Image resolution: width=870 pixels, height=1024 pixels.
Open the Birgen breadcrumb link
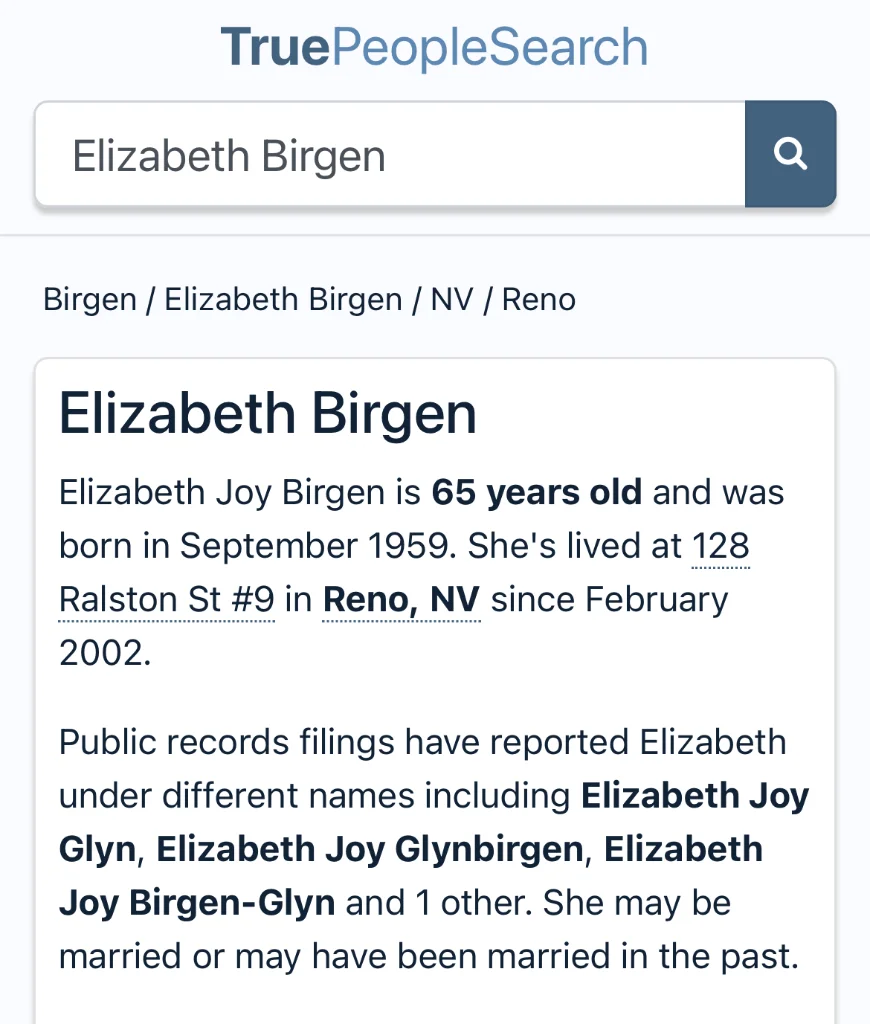pyautogui.click(x=89, y=300)
